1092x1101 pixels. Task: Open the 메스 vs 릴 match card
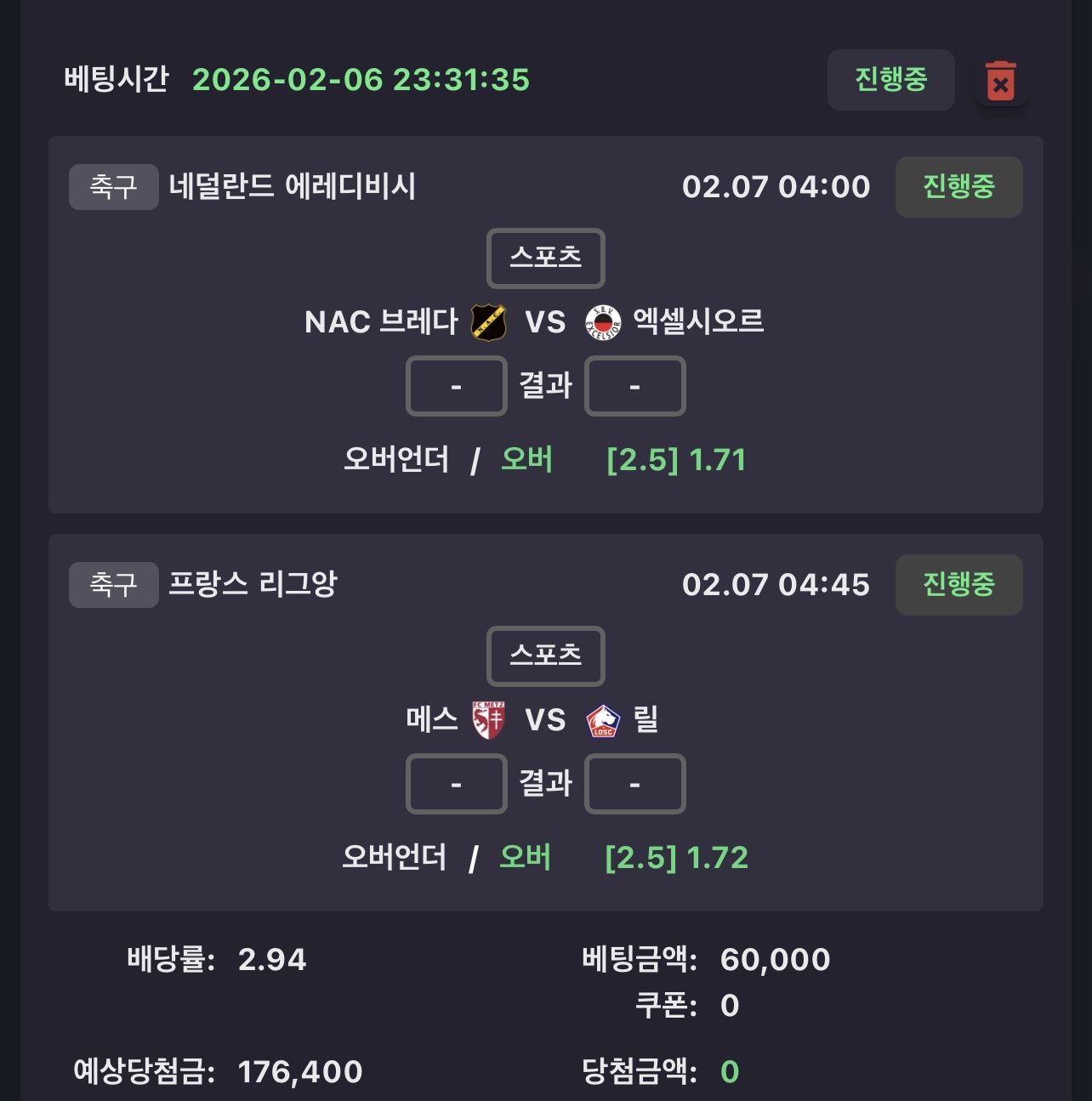click(545, 721)
